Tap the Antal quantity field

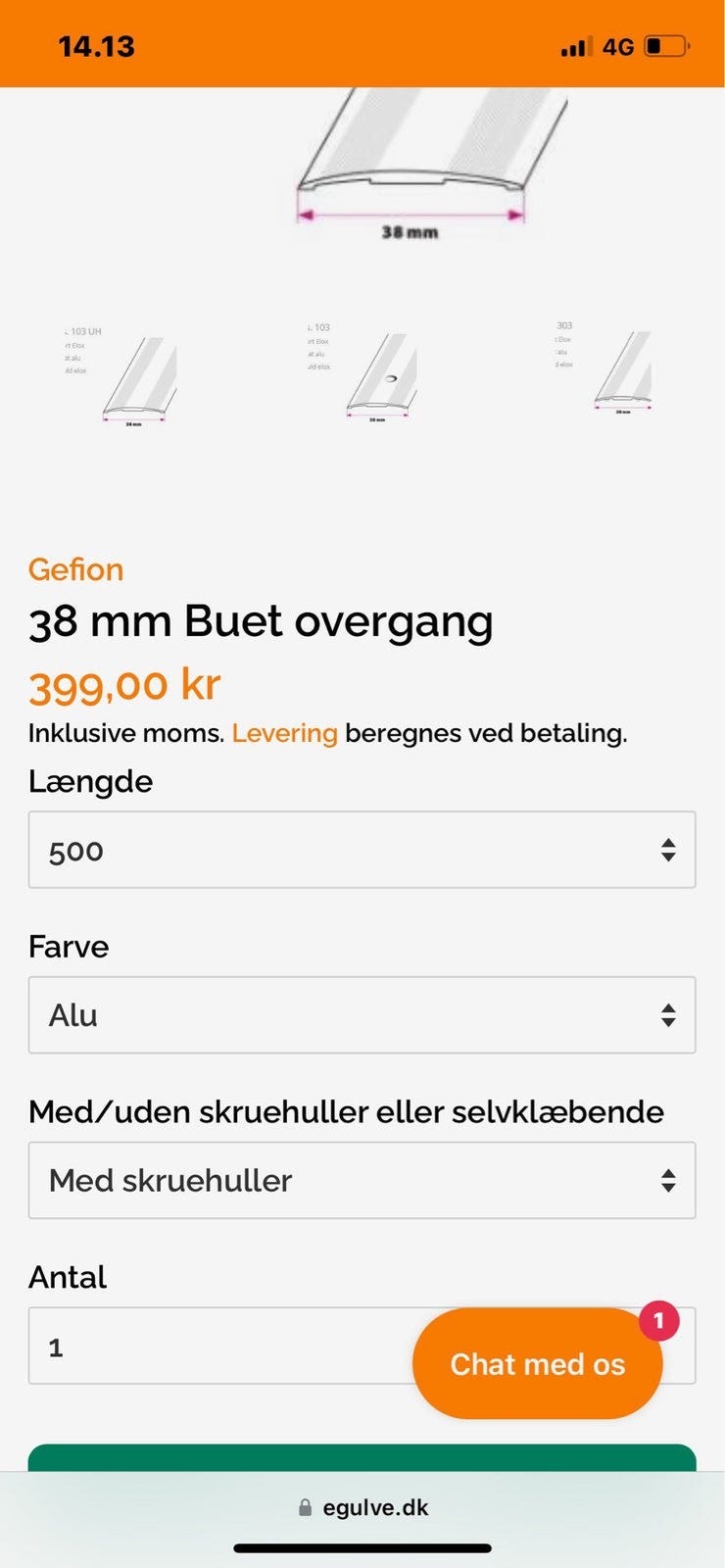click(216, 1347)
